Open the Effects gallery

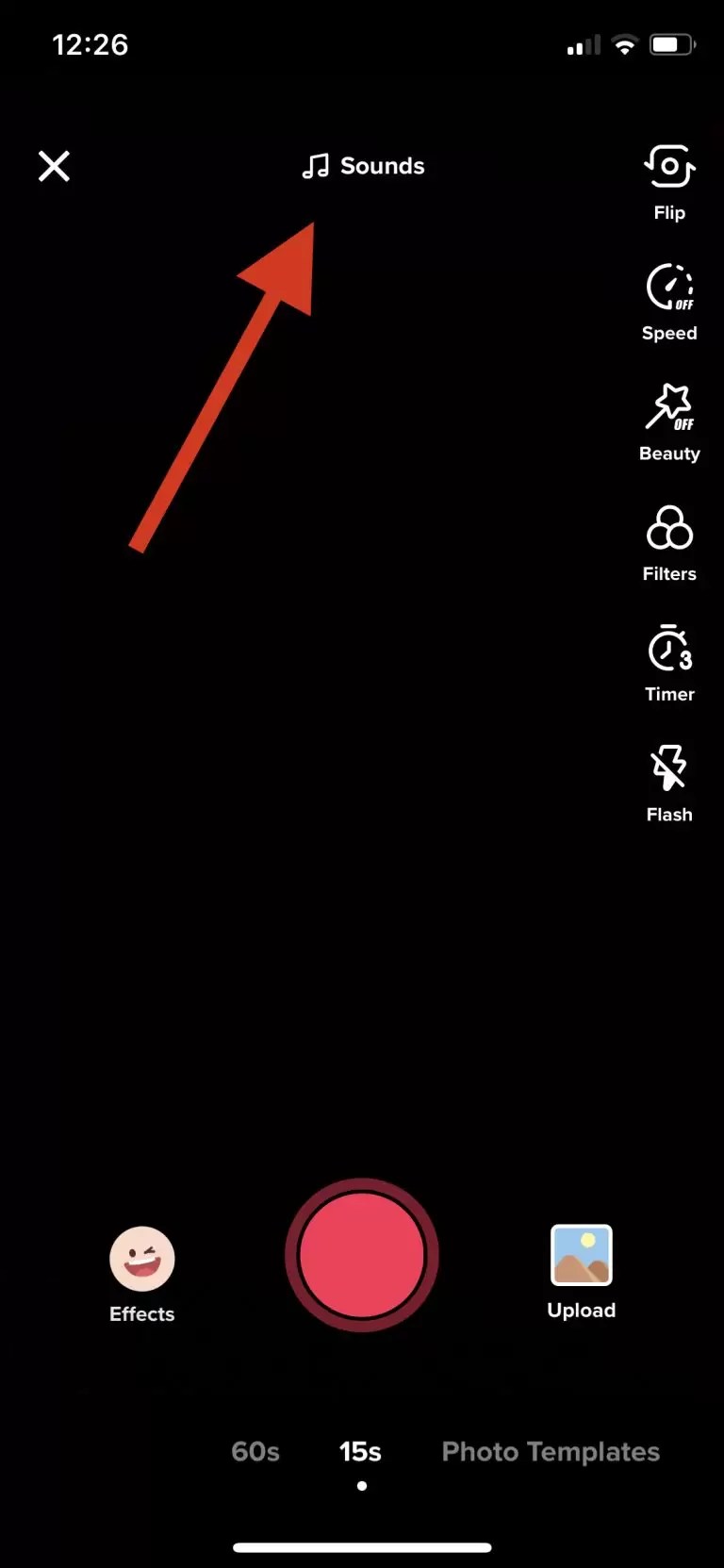tap(142, 1275)
